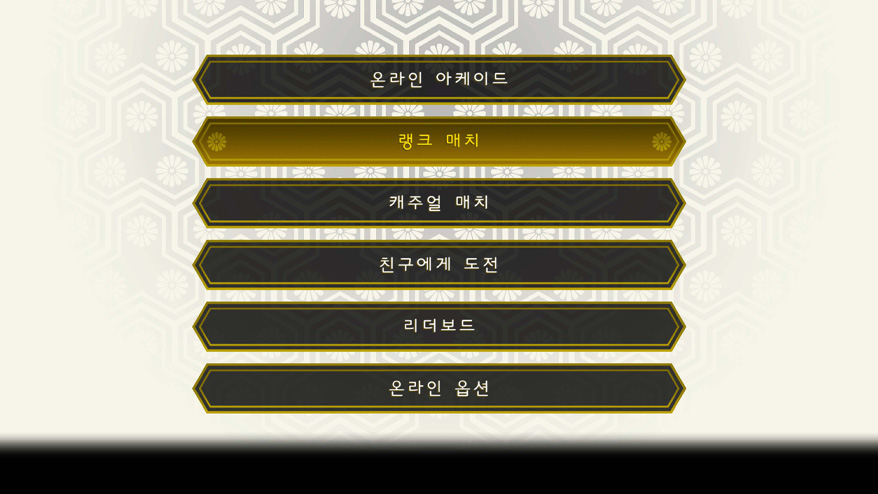Choose 친구에게 도전
This screenshot has height=494, width=878.
[x=439, y=265]
